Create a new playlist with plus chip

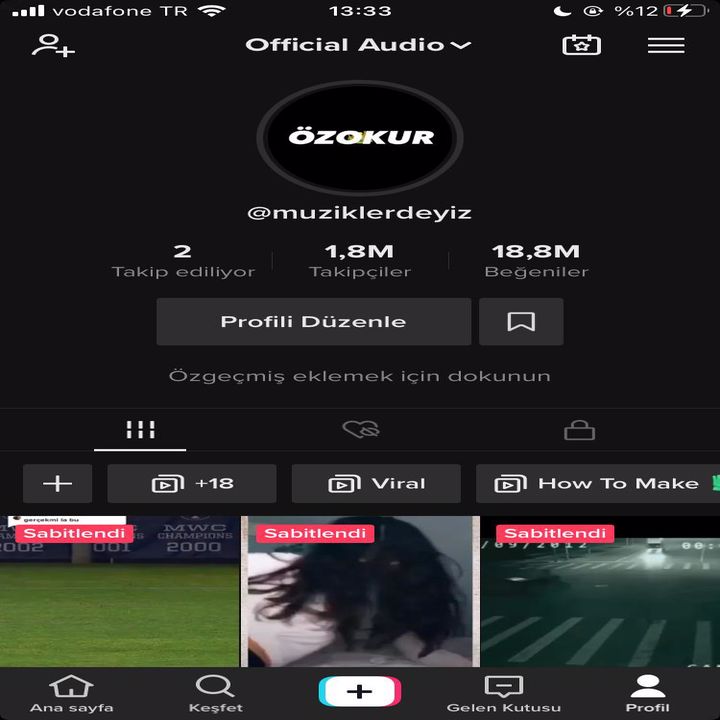(x=58, y=484)
